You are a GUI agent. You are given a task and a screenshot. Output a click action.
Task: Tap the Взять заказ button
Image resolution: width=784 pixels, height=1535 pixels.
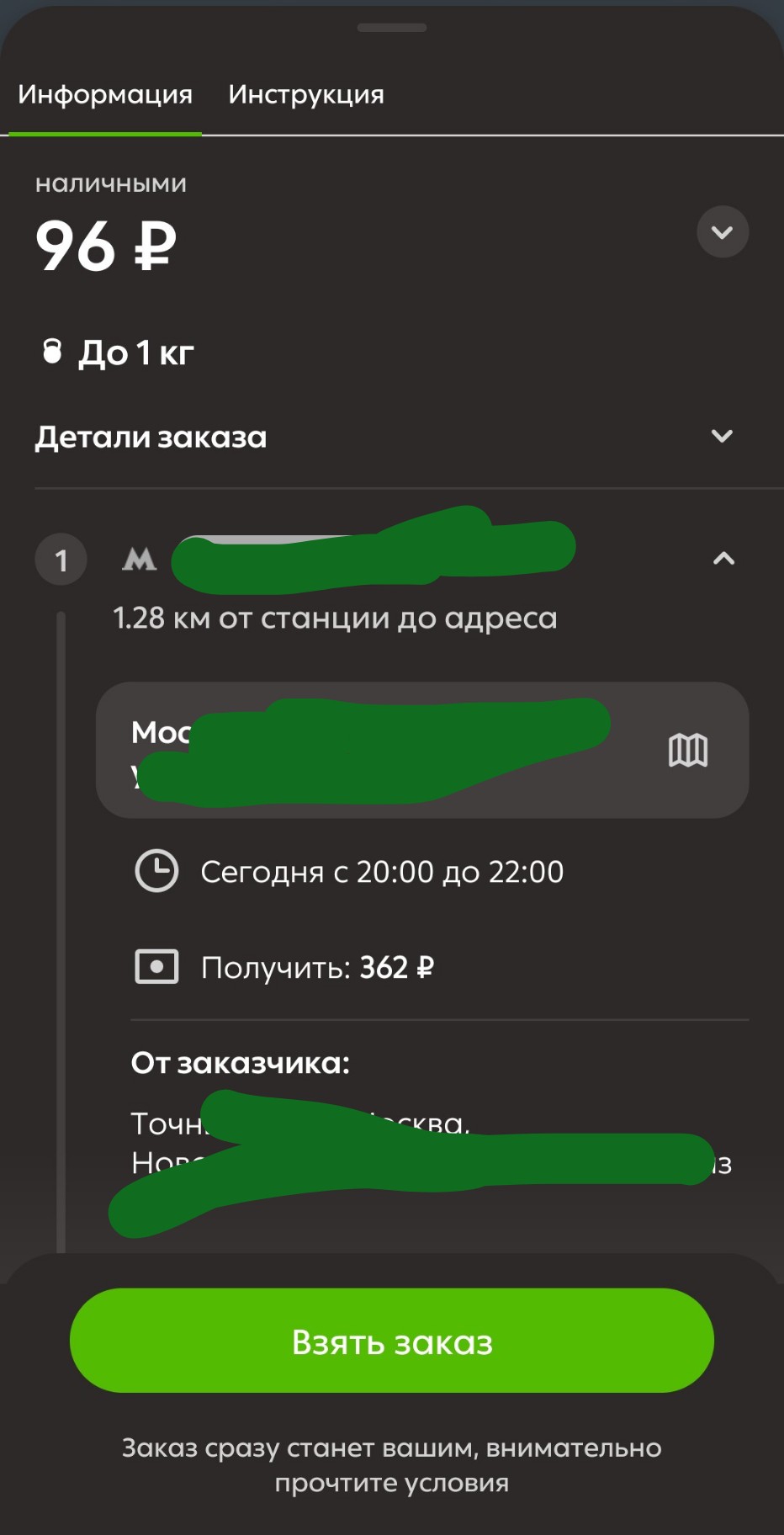point(392,1341)
